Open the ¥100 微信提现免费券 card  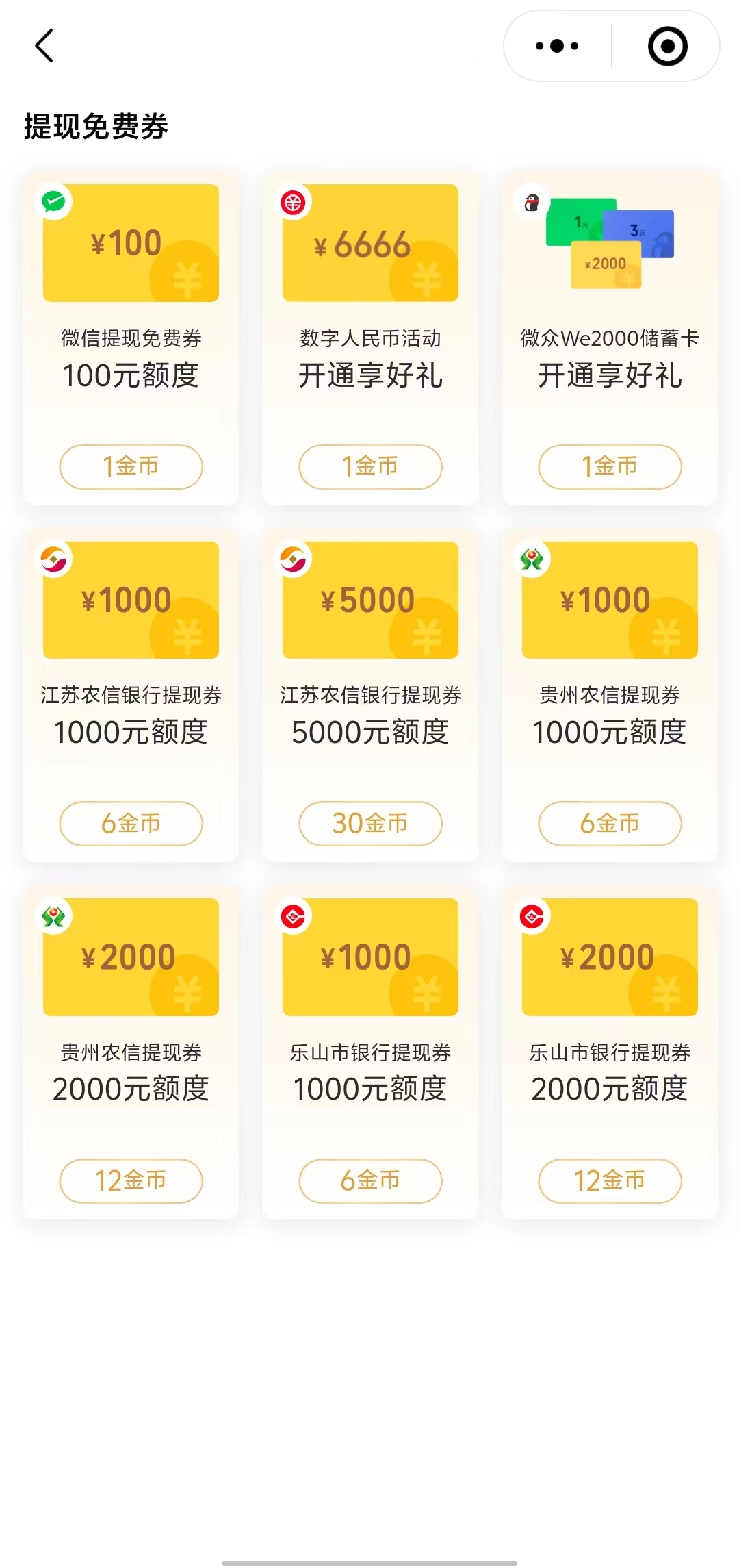pyautogui.click(x=131, y=243)
